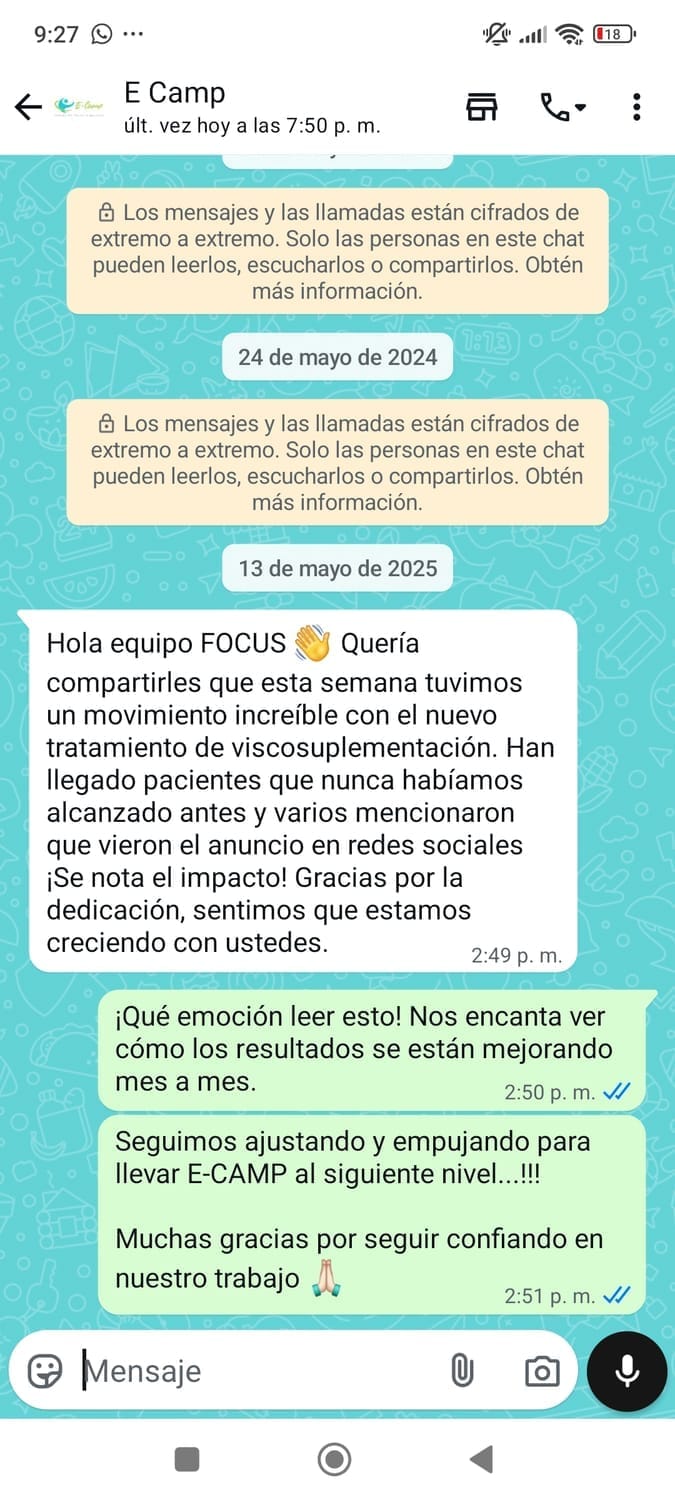Go to the home screen

pyautogui.click(x=334, y=1460)
